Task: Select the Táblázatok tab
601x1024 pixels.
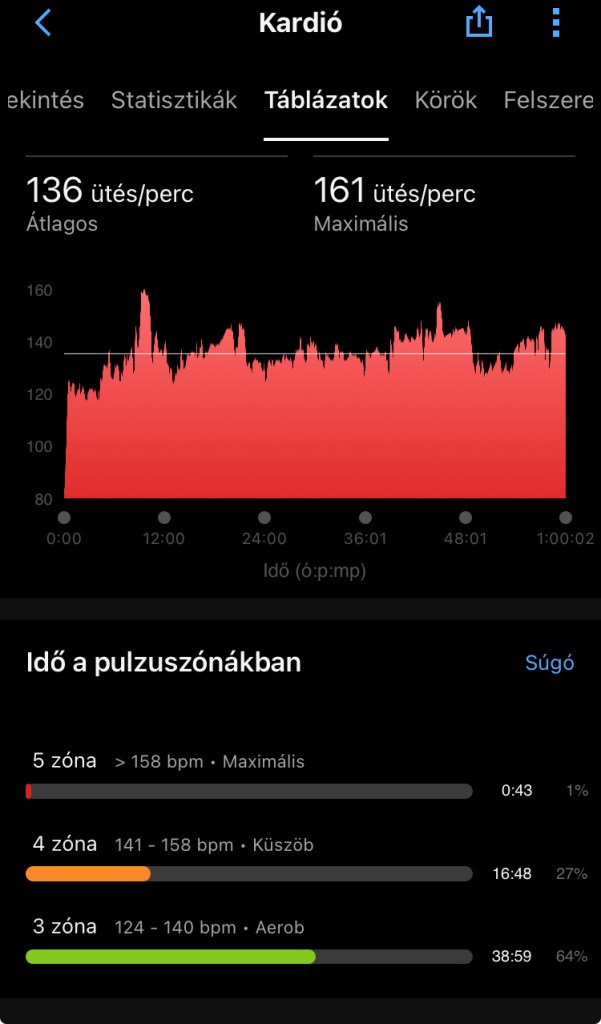Action: [326, 100]
